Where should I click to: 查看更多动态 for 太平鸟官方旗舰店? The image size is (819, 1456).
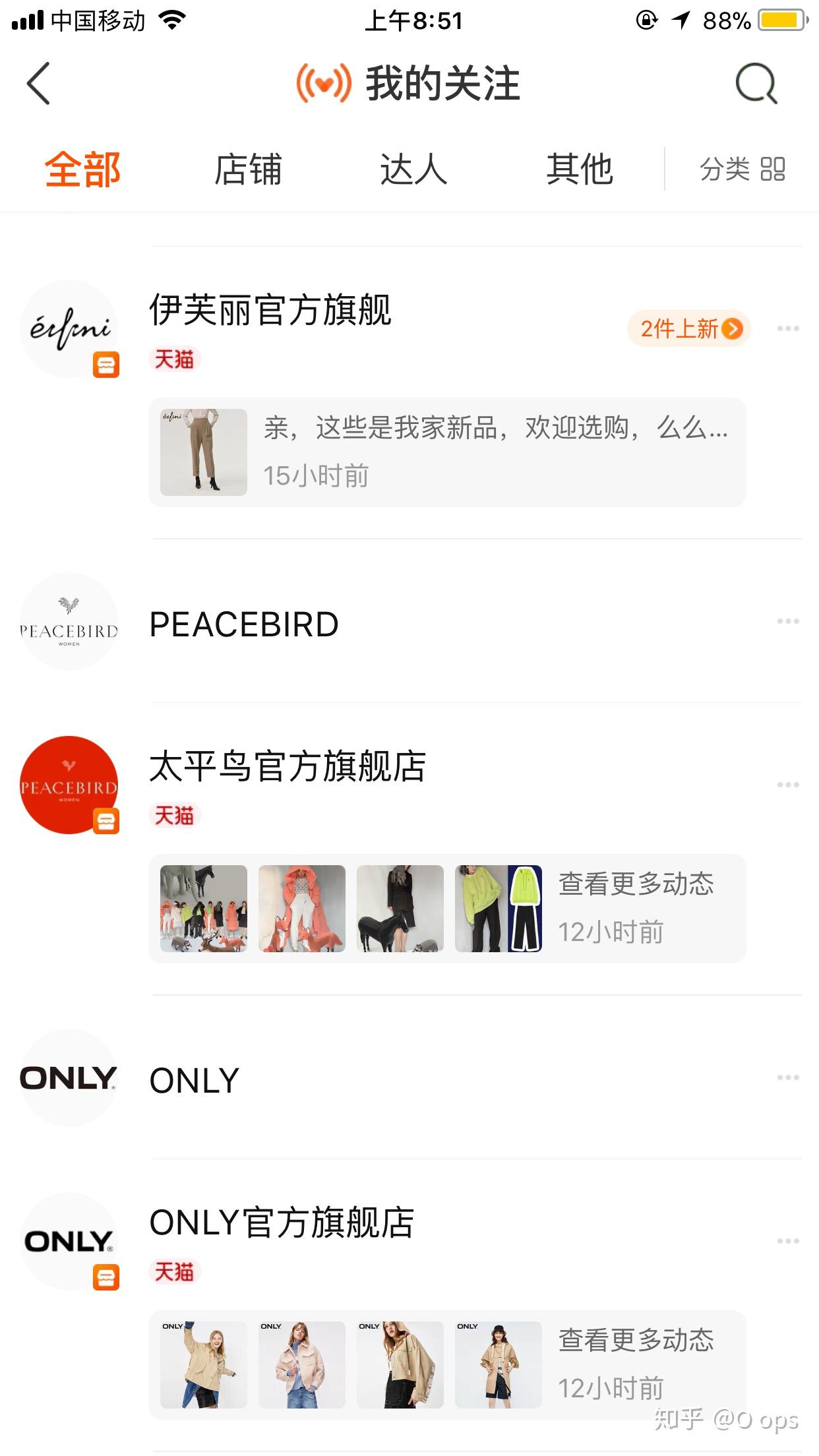(x=636, y=884)
